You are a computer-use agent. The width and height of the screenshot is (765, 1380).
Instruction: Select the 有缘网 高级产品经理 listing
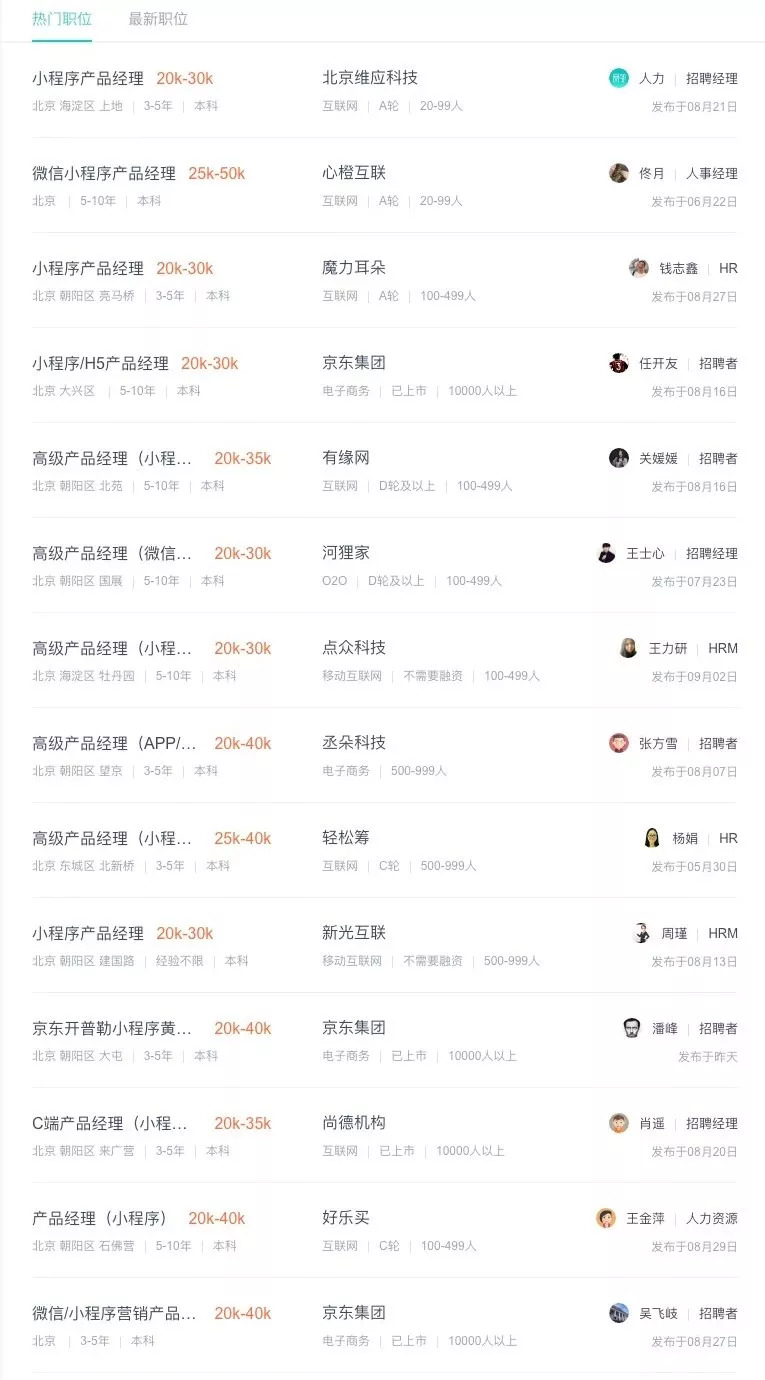(x=112, y=458)
